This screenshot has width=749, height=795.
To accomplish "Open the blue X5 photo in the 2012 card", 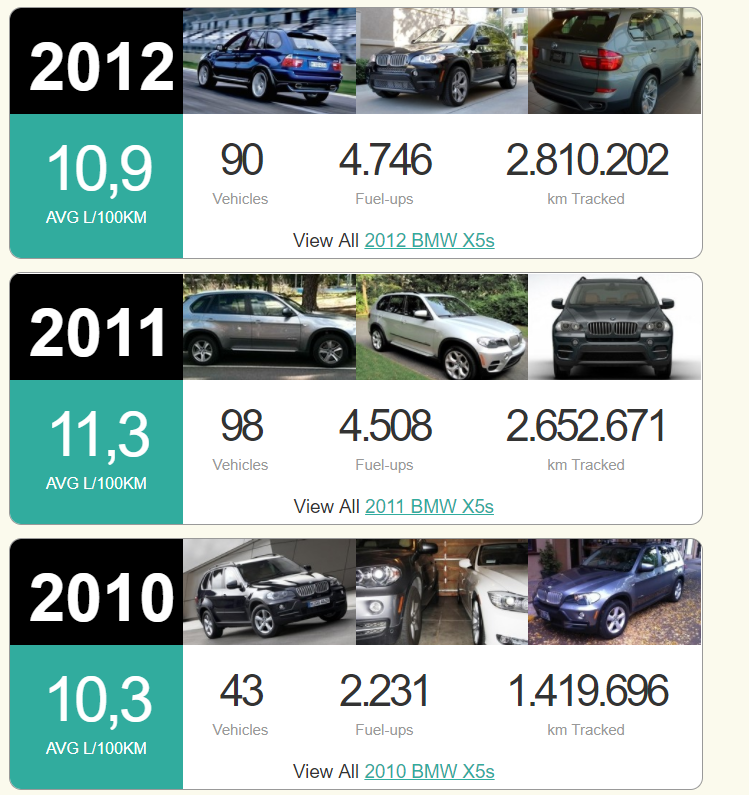I will (x=269, y=61).
